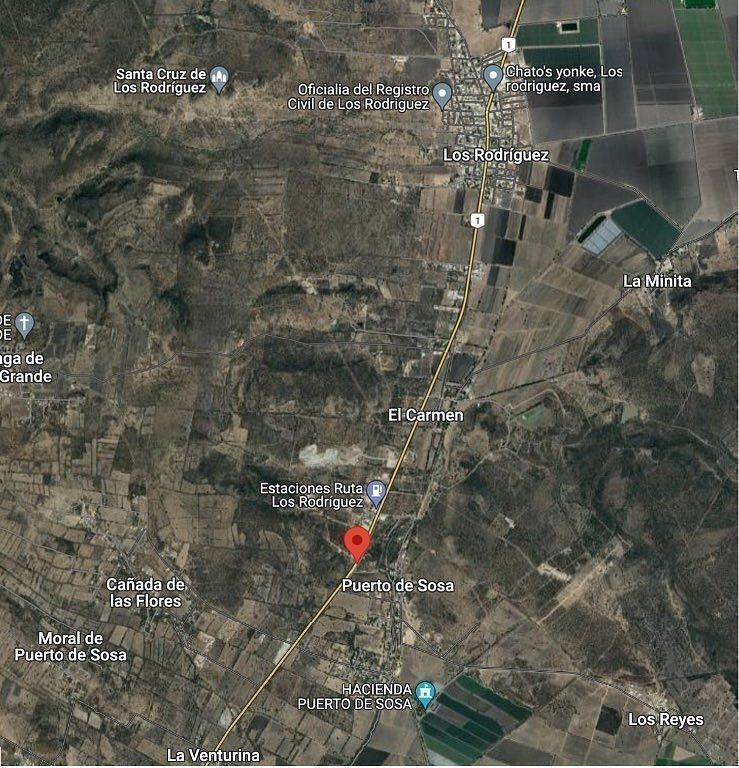
Task: Open Chato's yonke place marker
Action: [493, 77]
